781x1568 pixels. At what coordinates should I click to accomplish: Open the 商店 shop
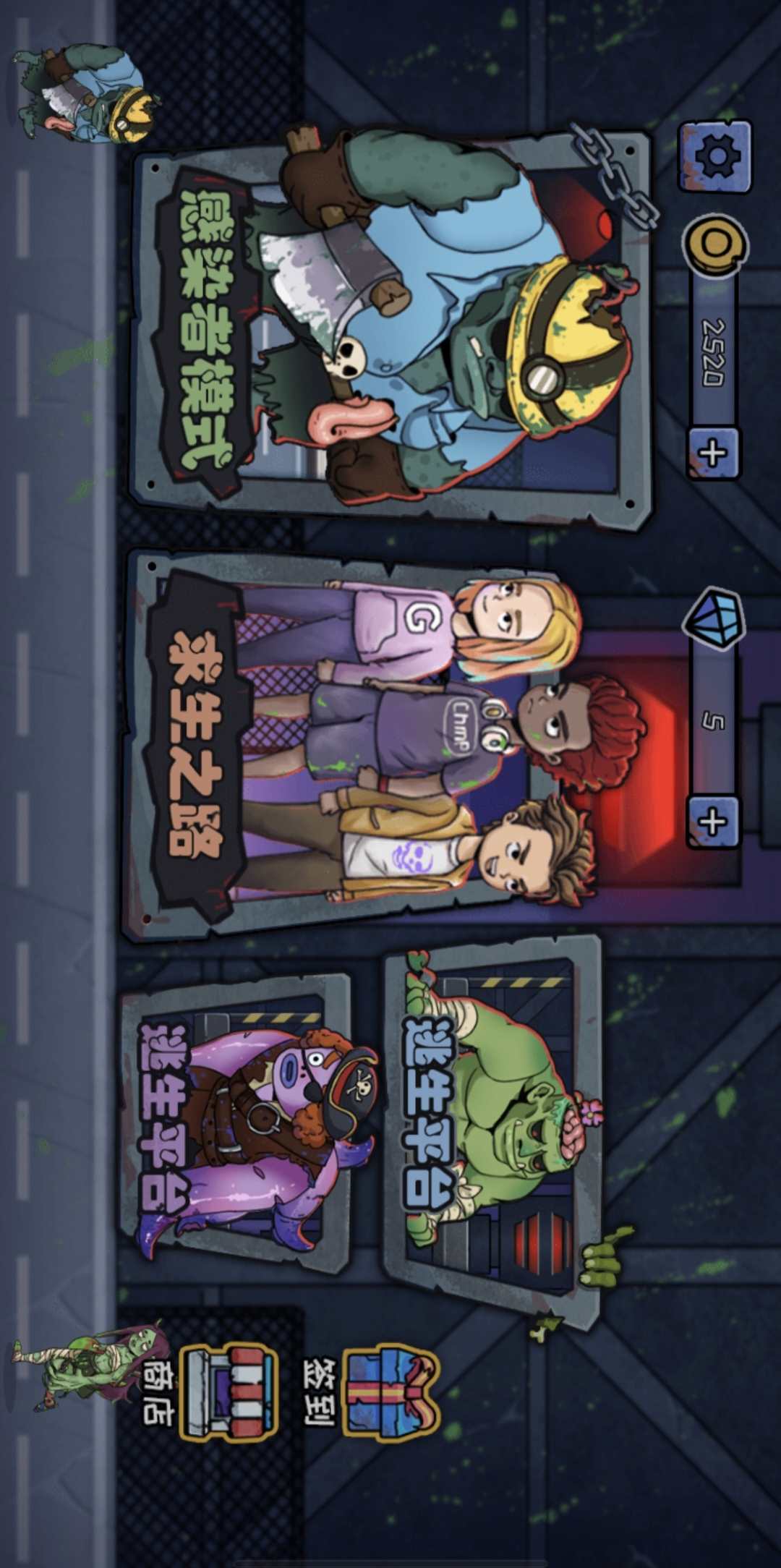tap(224, 1392)
